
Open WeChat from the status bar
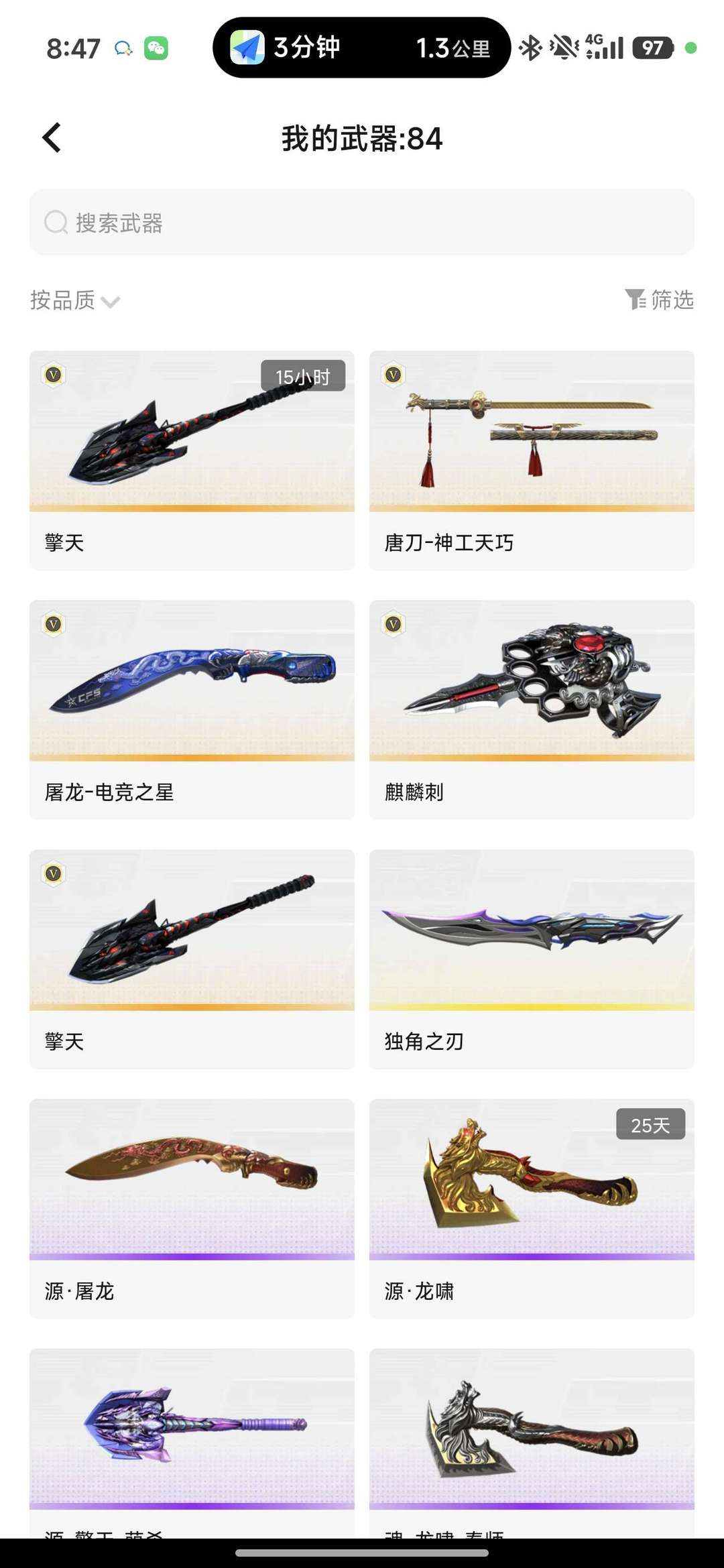click(x=155, y=50)
